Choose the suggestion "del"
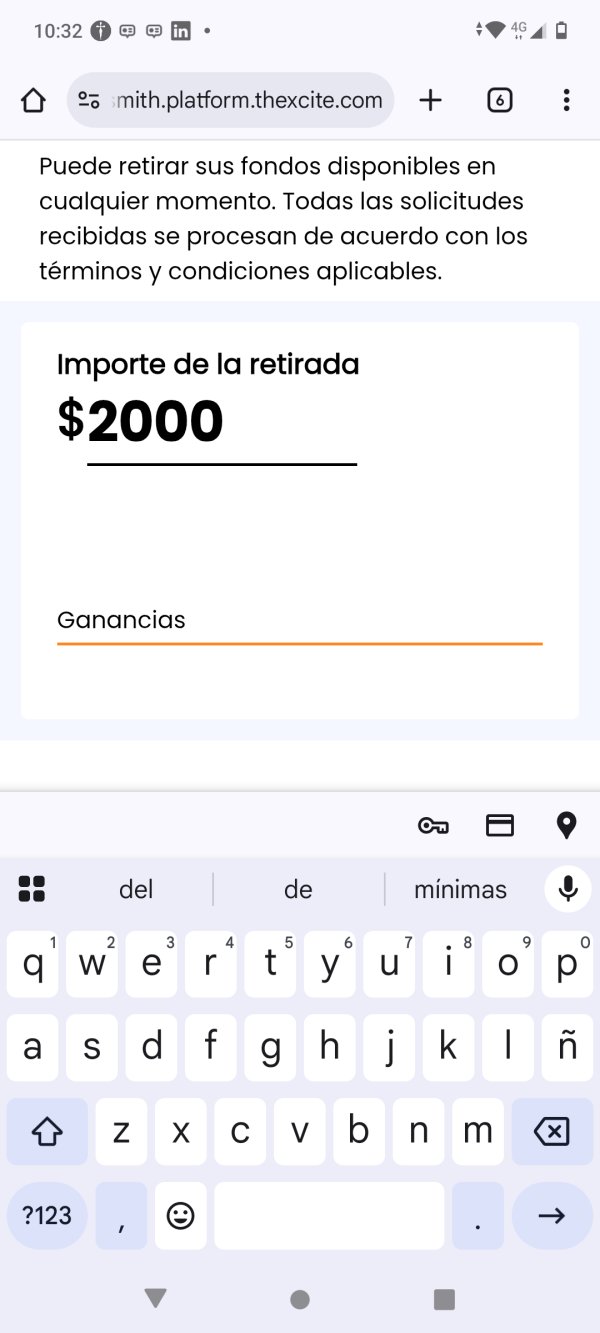Image resolution: width=600 pixels, height=1333 pixels. 136,889
